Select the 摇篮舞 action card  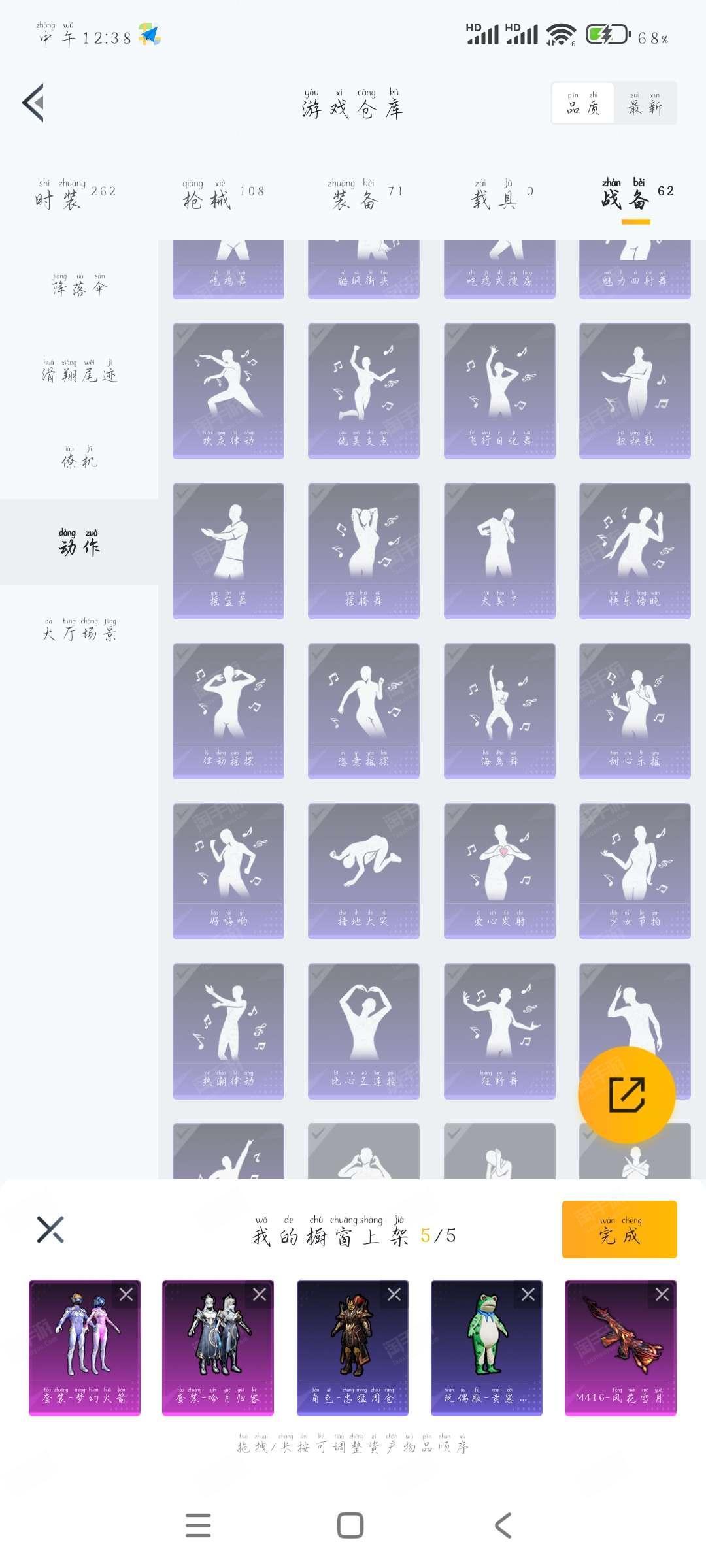pyautogui.click(x=228, y=550)
